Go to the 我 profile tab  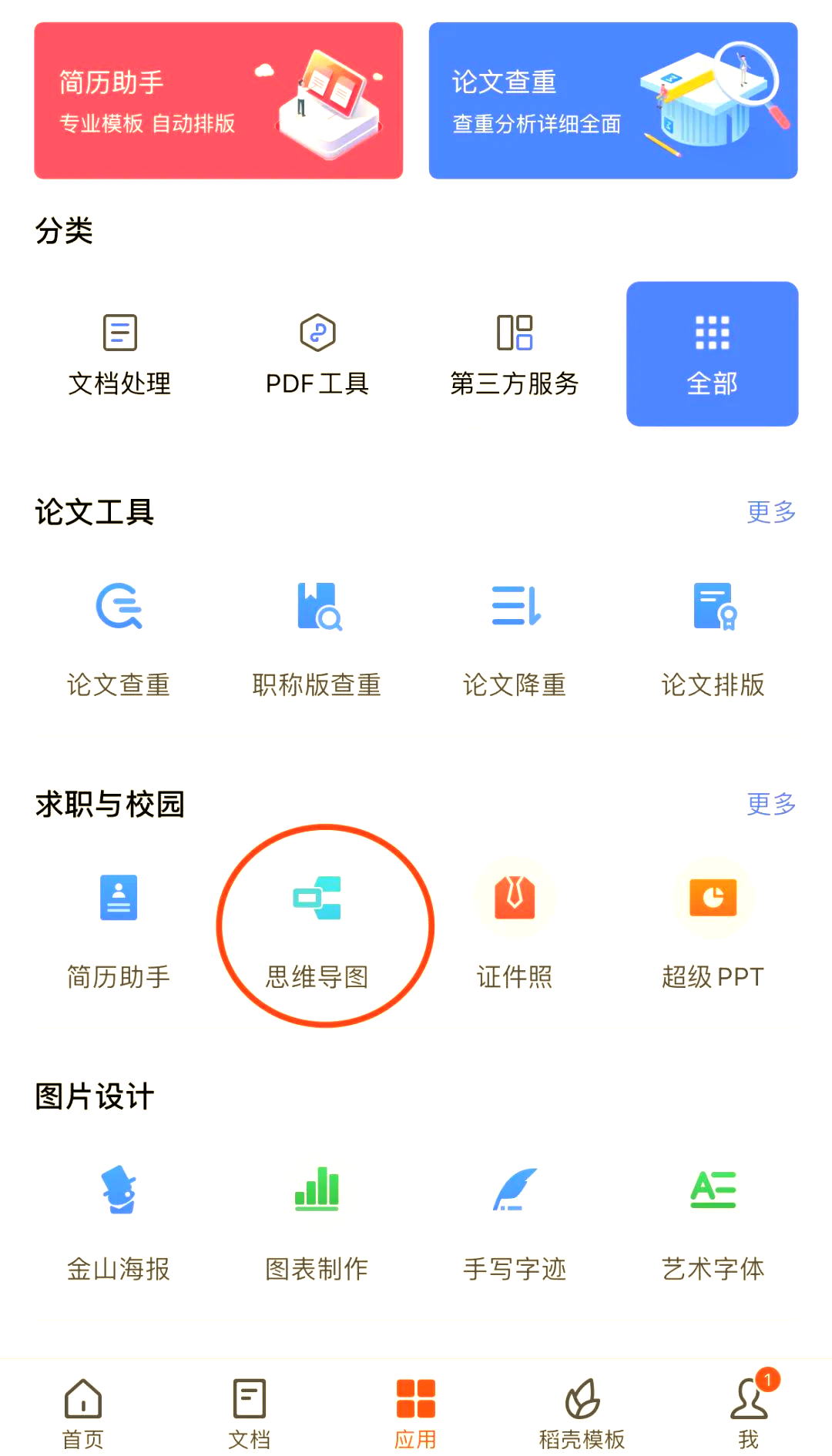(749, 1413)
